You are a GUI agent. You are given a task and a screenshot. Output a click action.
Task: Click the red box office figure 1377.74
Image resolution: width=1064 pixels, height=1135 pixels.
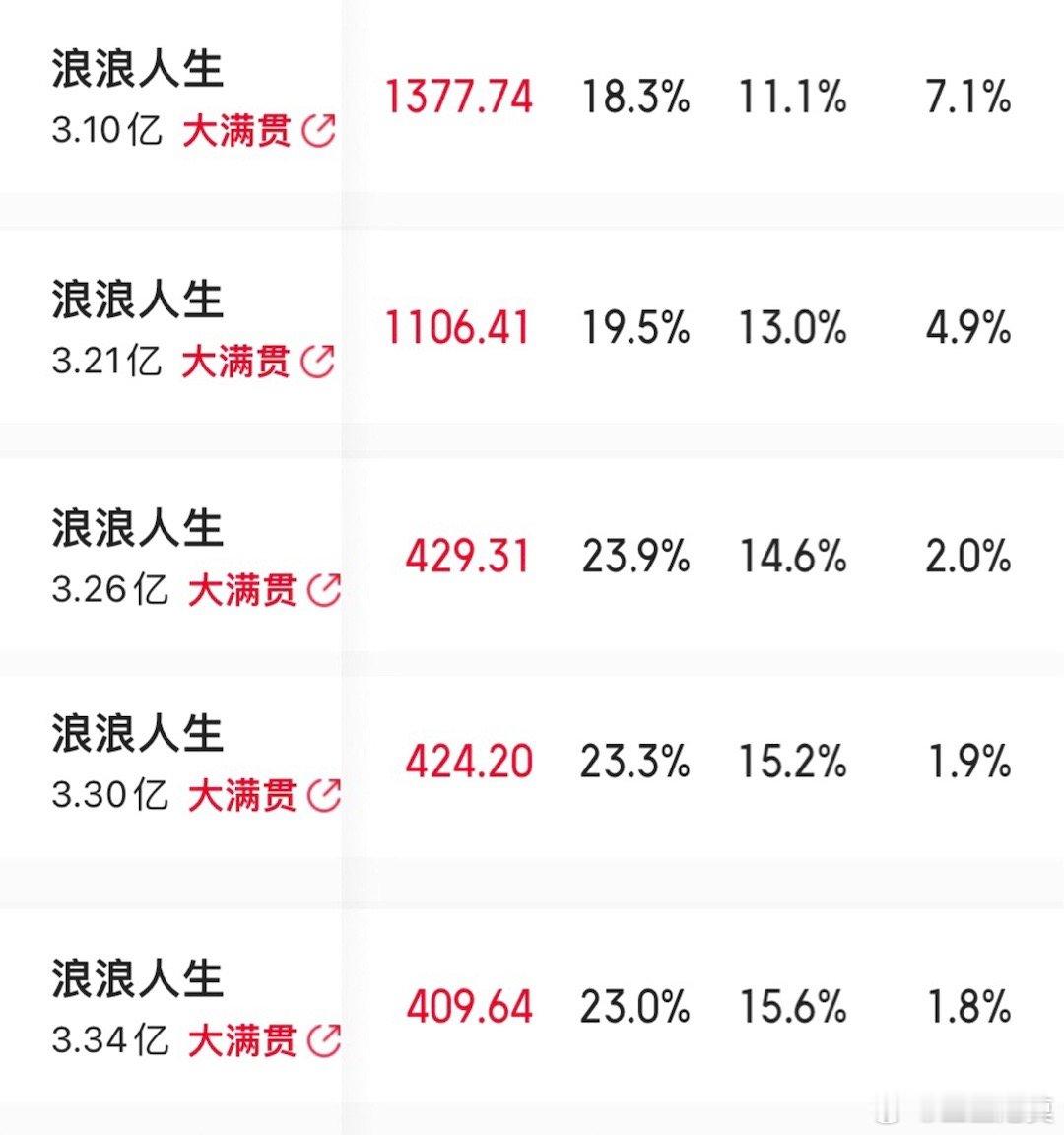(460, 98)
